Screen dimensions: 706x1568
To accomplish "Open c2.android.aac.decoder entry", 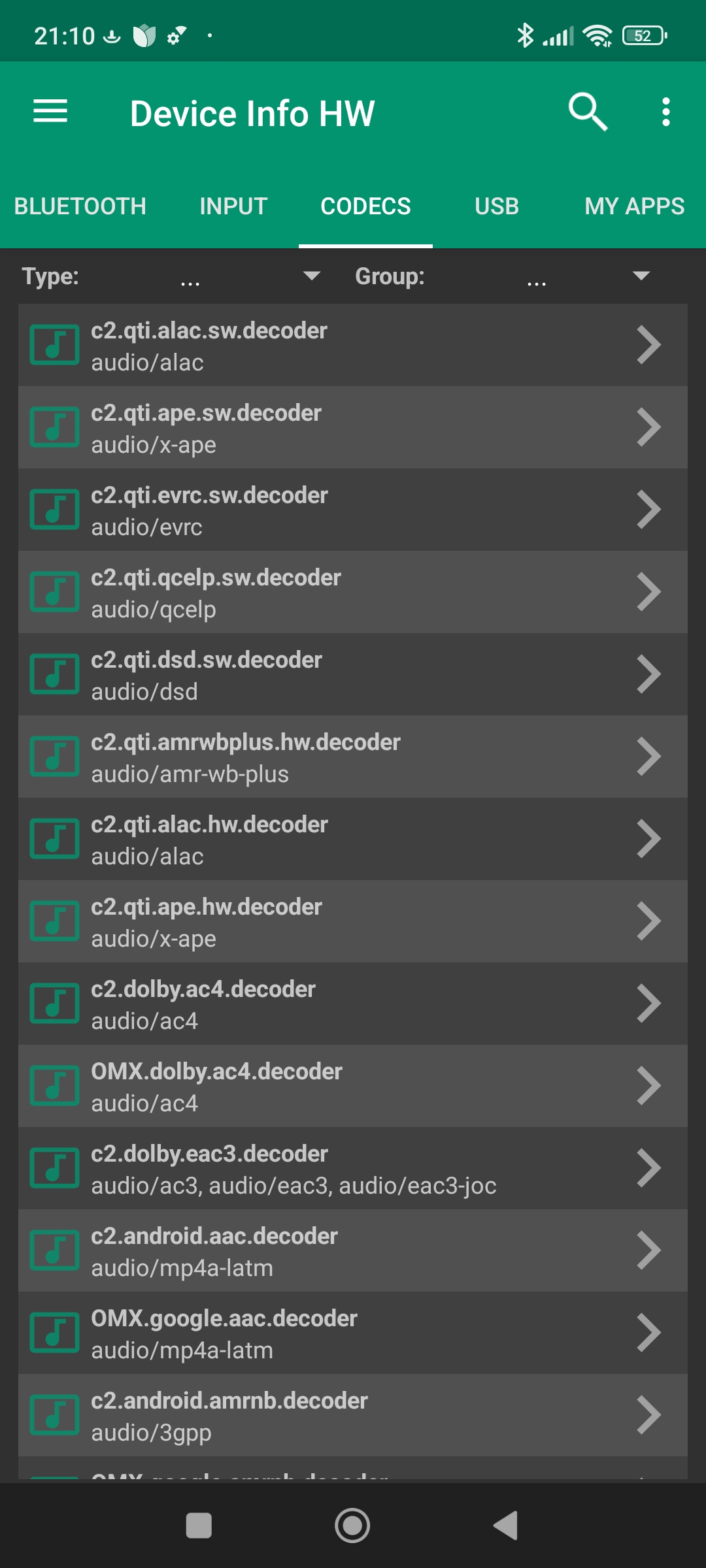I will 353,1250.
